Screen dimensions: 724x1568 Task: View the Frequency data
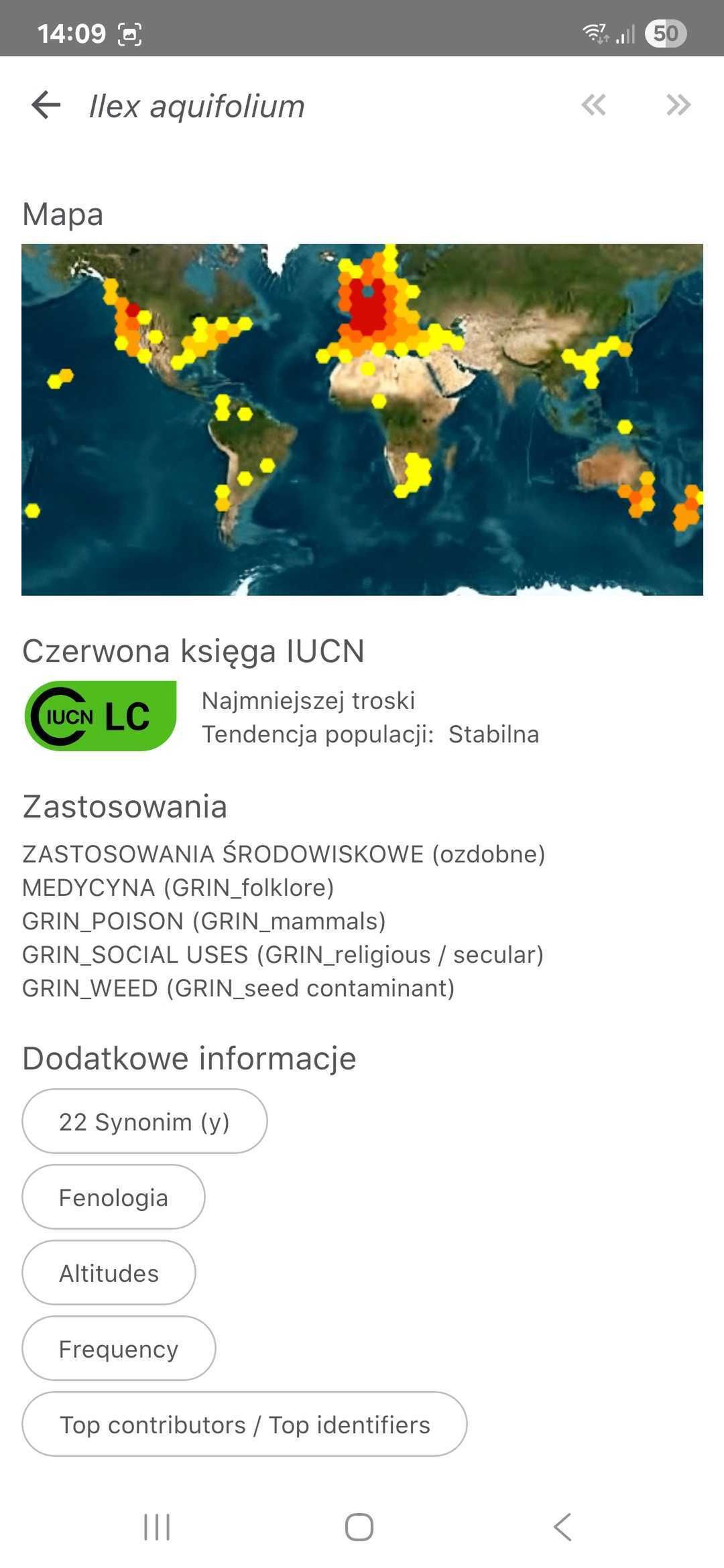pos(119,1348)
